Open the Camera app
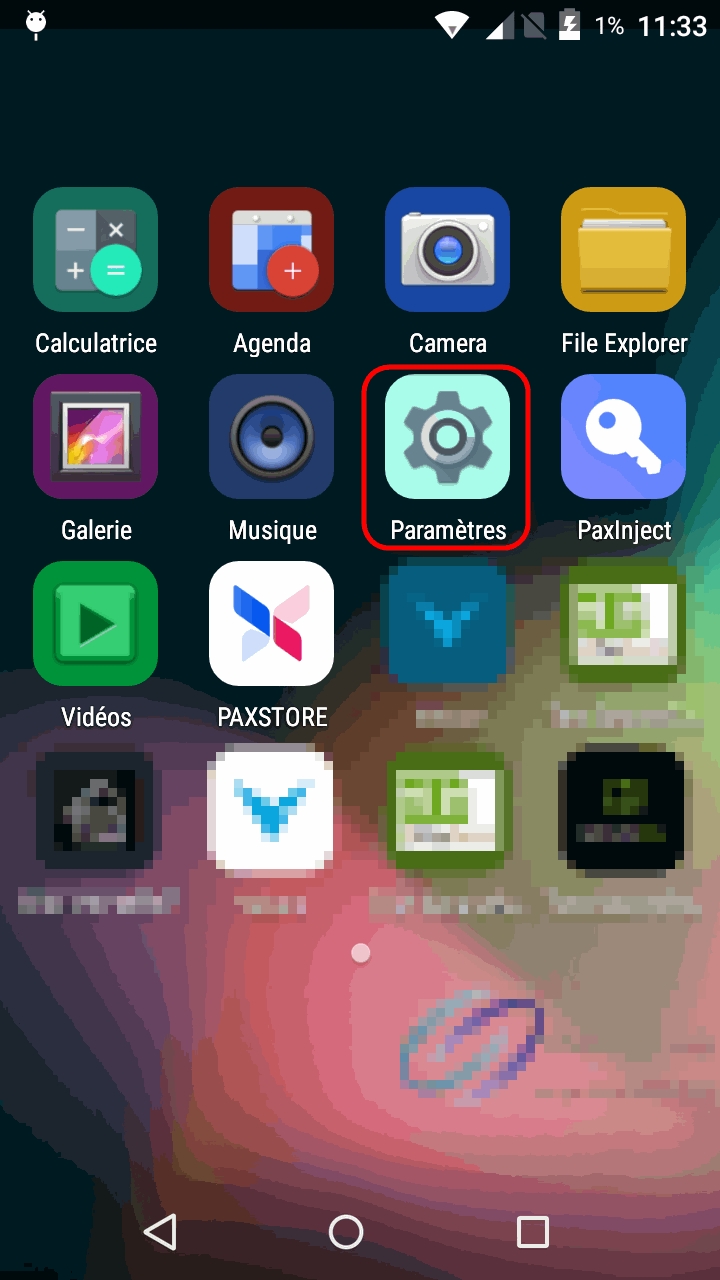Screen dimensions: 720x1280 click(x=447, y=250)
